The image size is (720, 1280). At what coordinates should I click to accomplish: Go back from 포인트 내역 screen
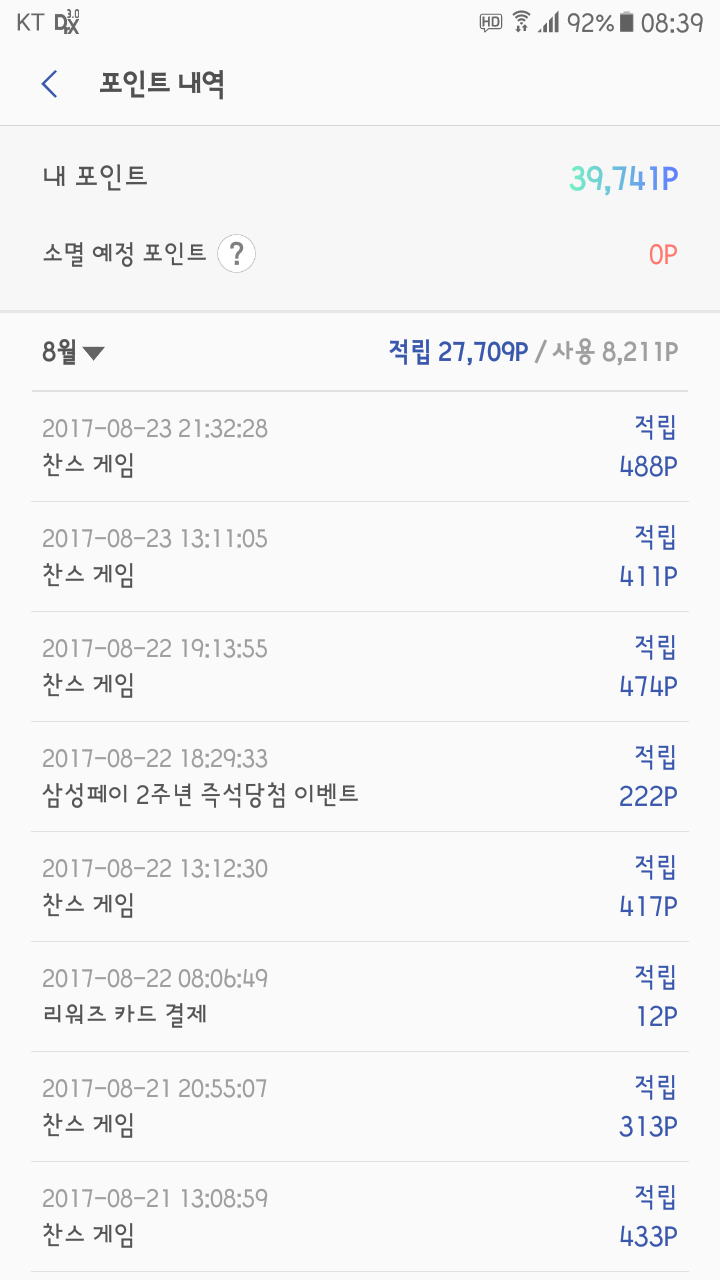50,84
